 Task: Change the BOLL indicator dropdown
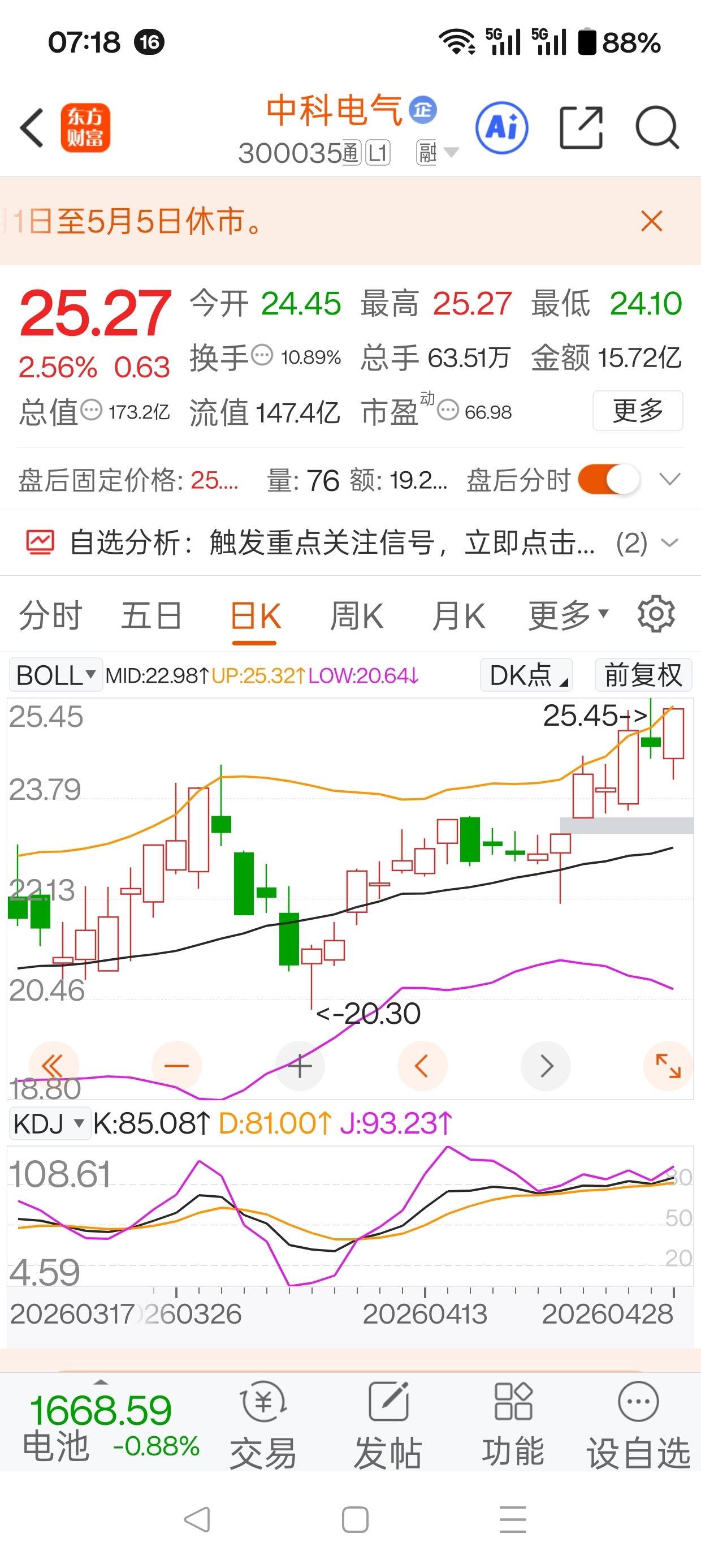point(55,675)
